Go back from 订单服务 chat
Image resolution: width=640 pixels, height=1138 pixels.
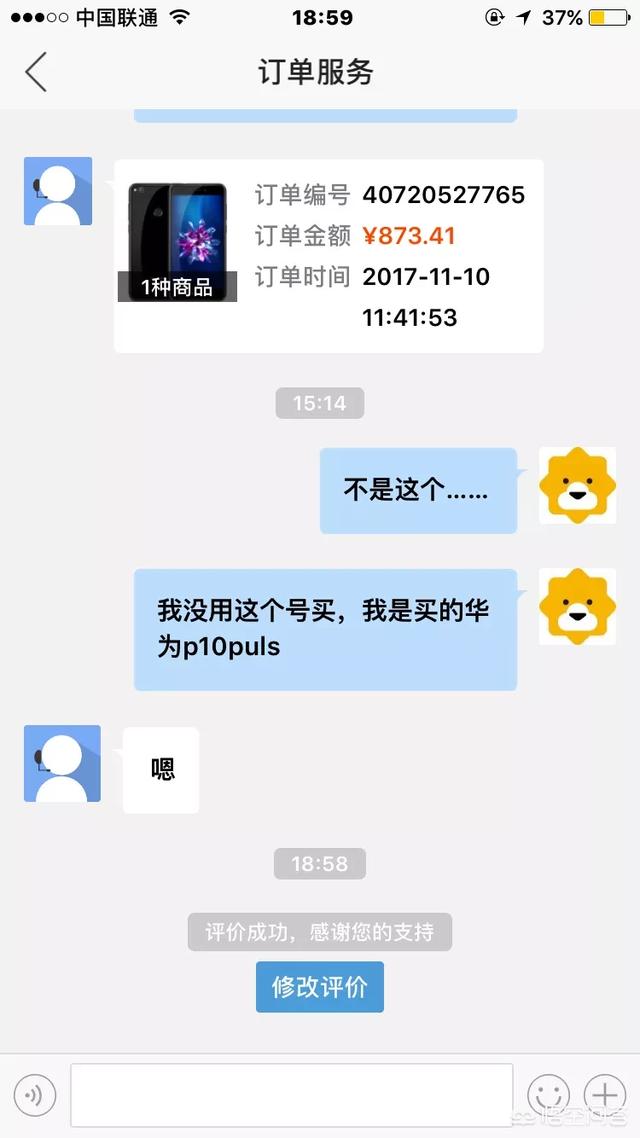[x=36, y=72]
